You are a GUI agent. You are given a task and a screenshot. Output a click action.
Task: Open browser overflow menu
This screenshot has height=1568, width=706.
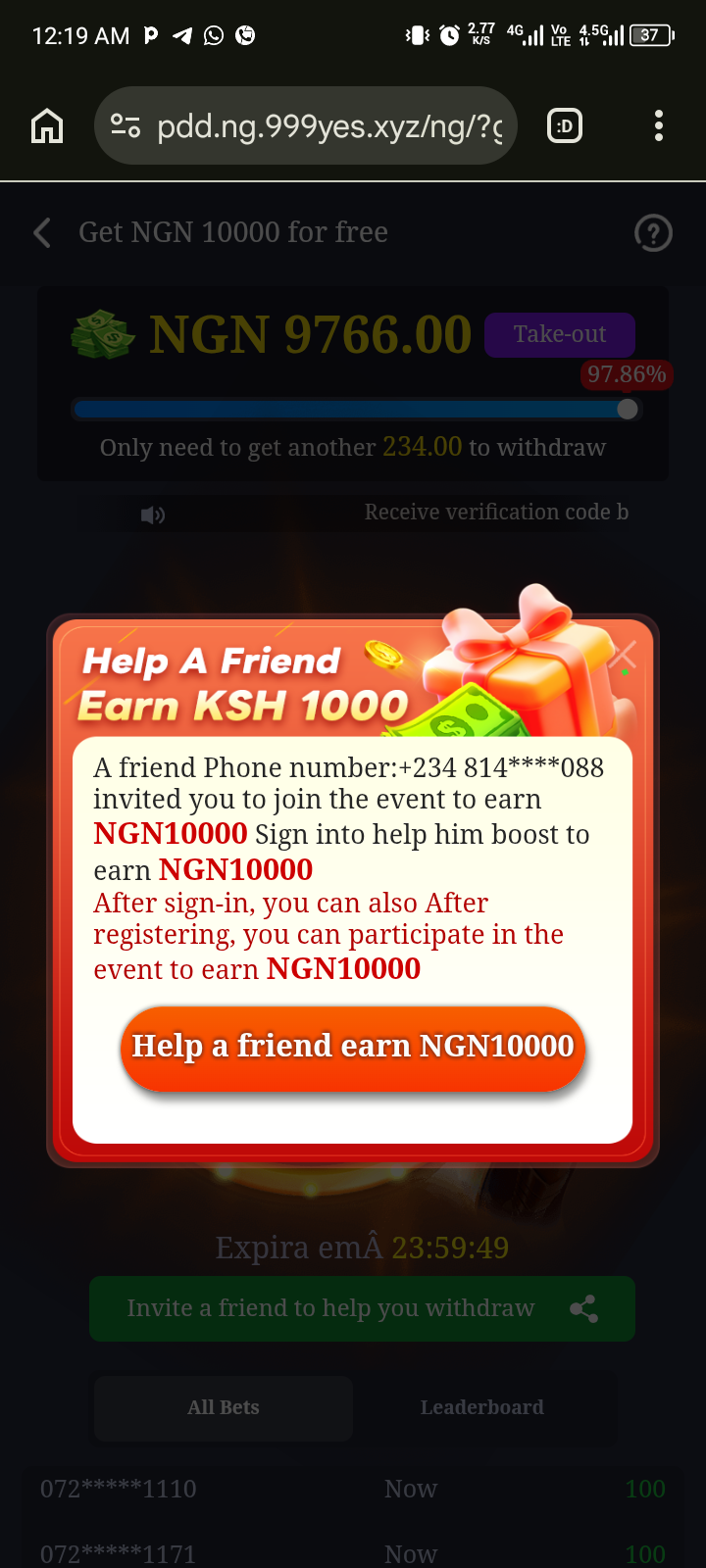point(658,125)
